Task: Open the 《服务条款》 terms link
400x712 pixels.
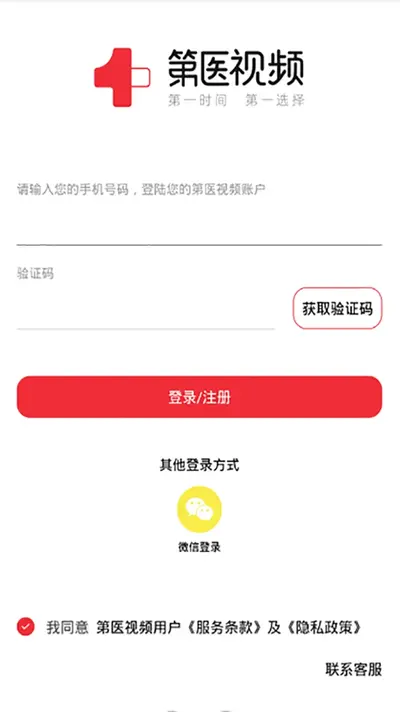Action: 224,628
